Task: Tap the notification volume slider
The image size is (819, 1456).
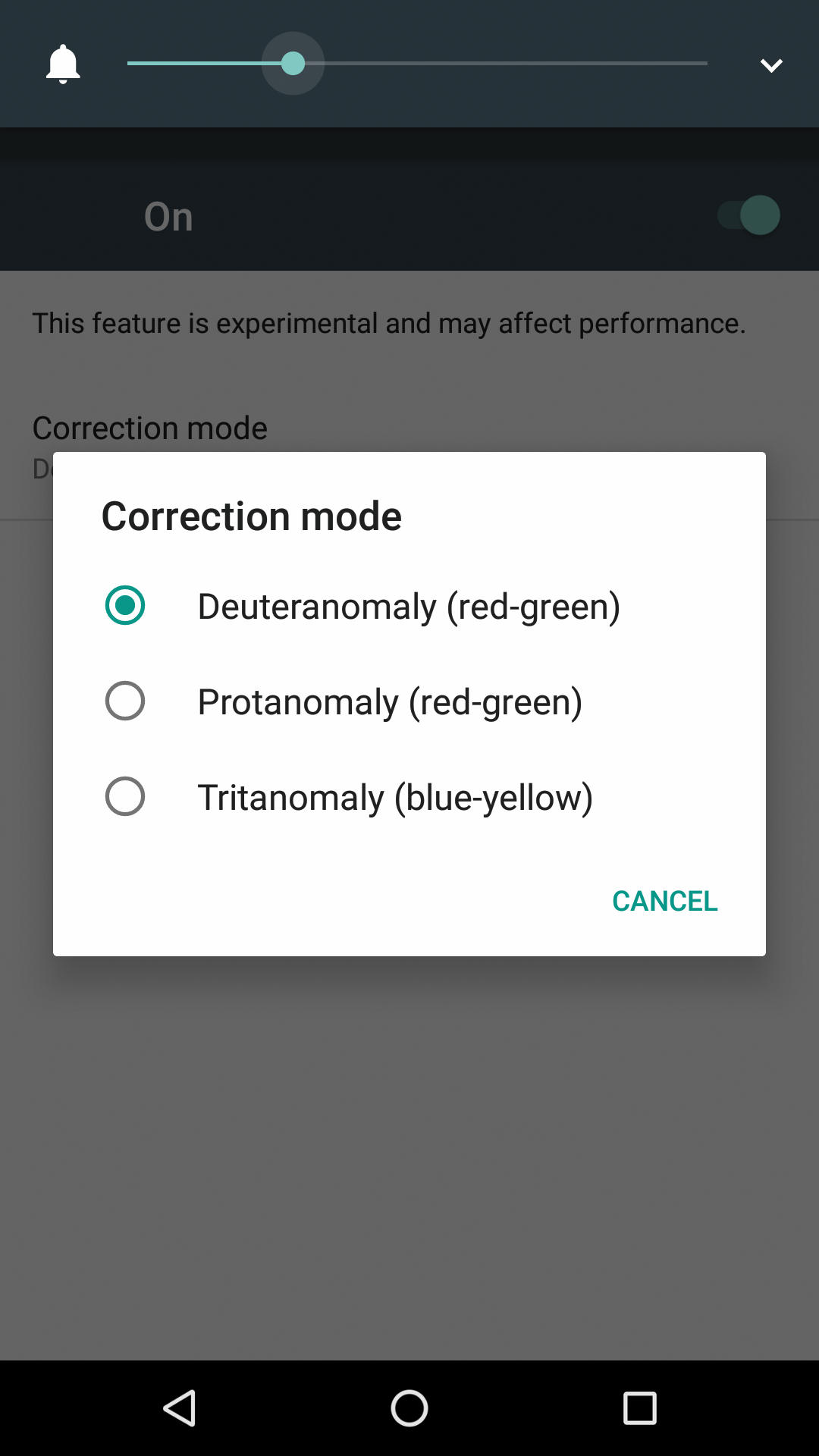Action: [417, 64]
